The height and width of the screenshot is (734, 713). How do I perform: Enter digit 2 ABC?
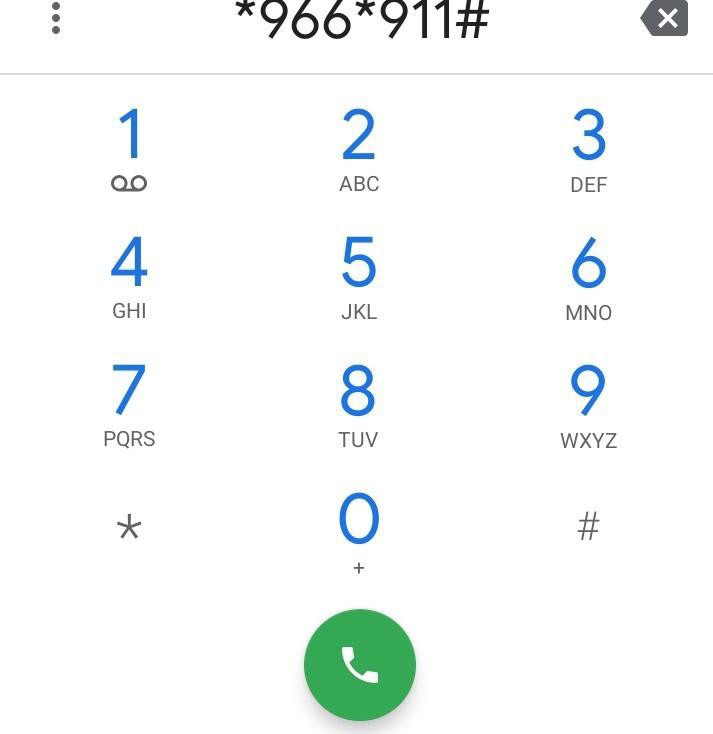click(x=359, y=151)
